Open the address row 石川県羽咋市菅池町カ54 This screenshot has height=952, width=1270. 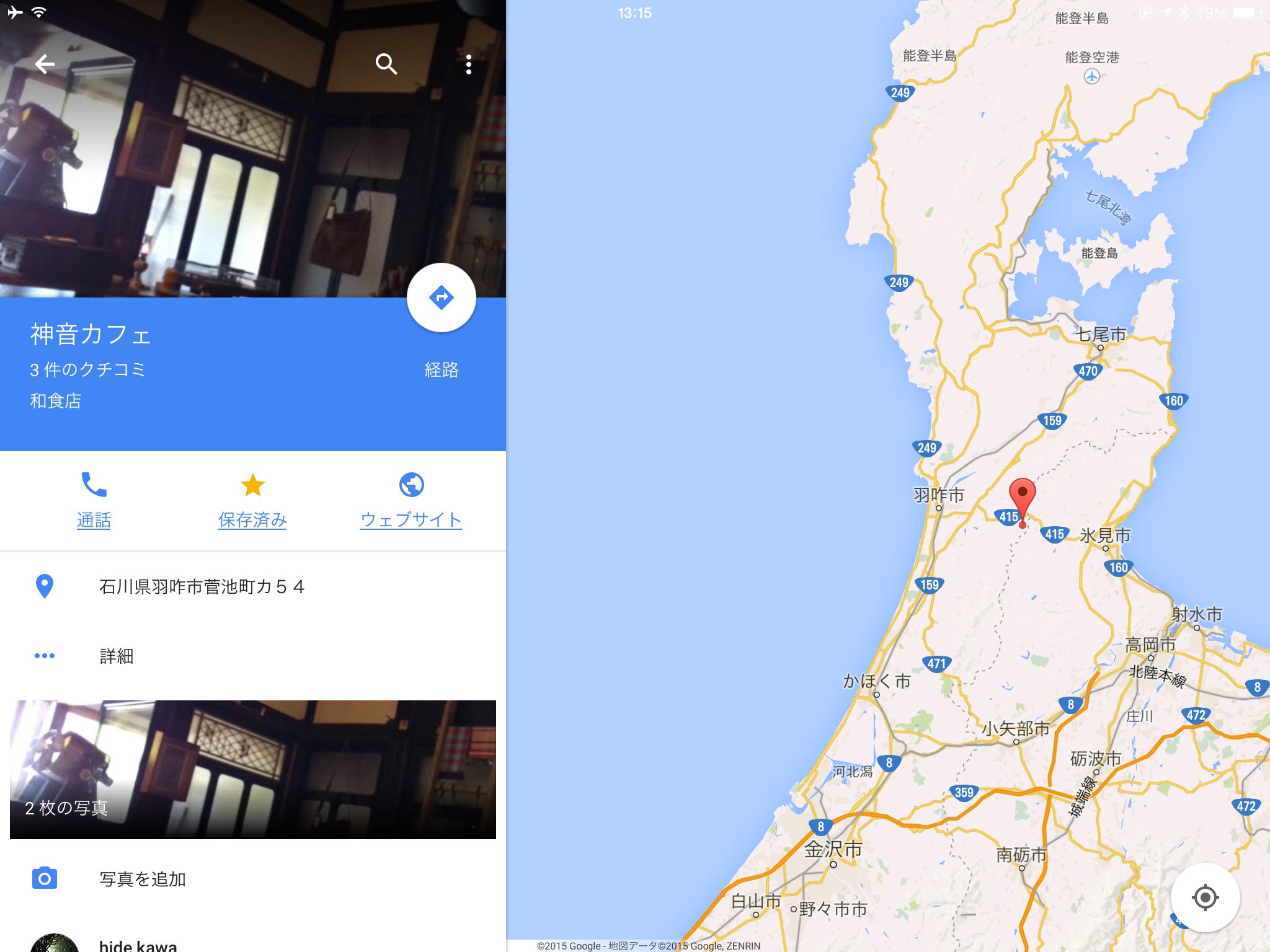click(202, 586)
